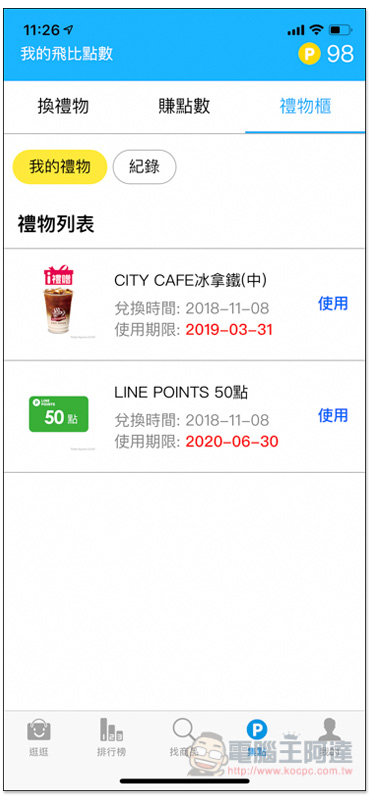Screen dimensions: 369x800
Task: Go to the 逛逛 bottom tab
Action: (x=39, y=737)
